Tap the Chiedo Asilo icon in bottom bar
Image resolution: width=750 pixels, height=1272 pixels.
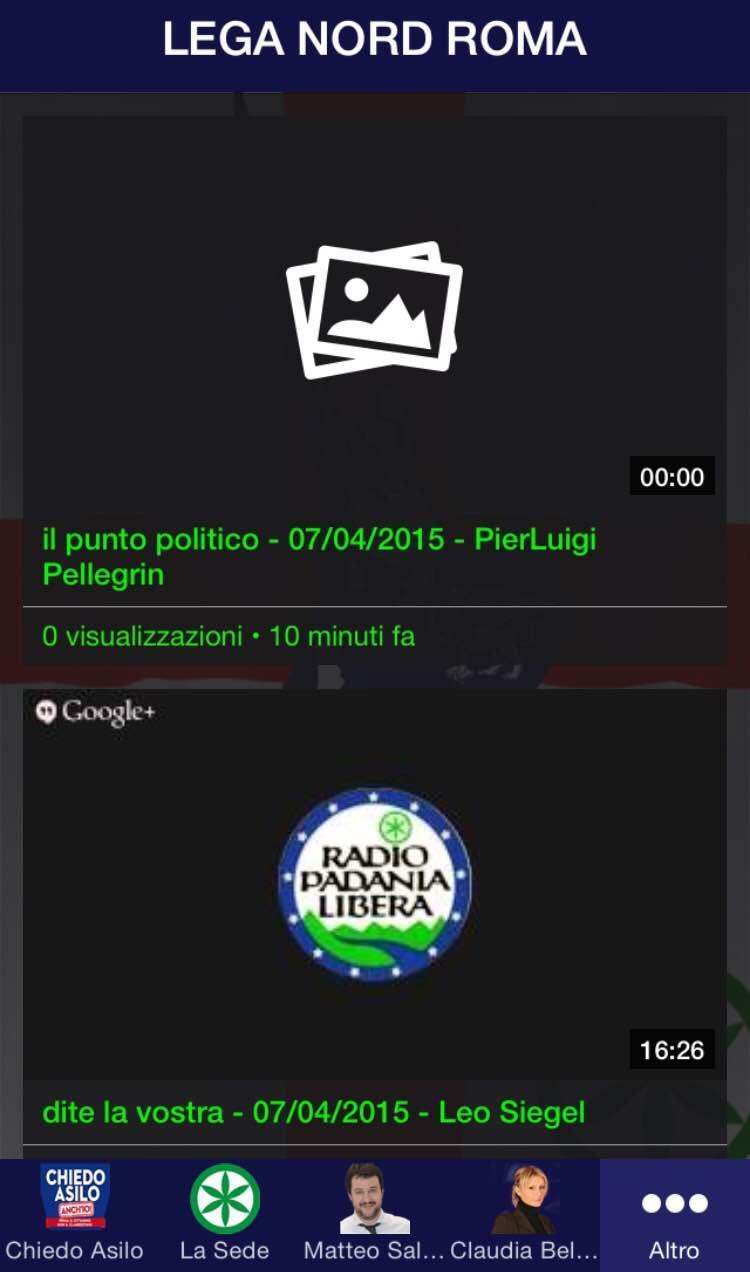74,1199
